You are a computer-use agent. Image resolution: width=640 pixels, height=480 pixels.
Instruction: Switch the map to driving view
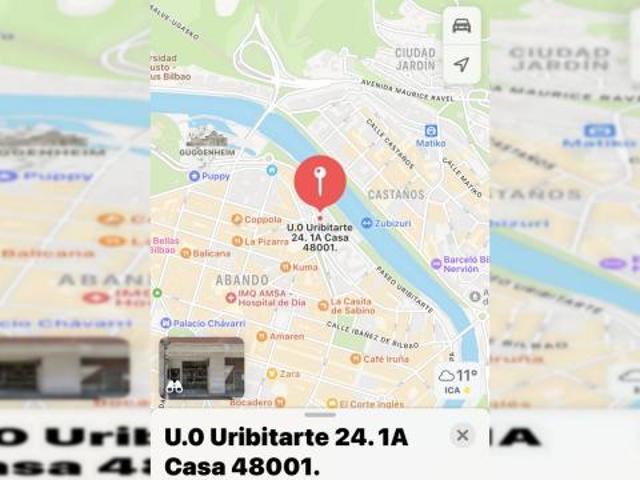[461, 26]
